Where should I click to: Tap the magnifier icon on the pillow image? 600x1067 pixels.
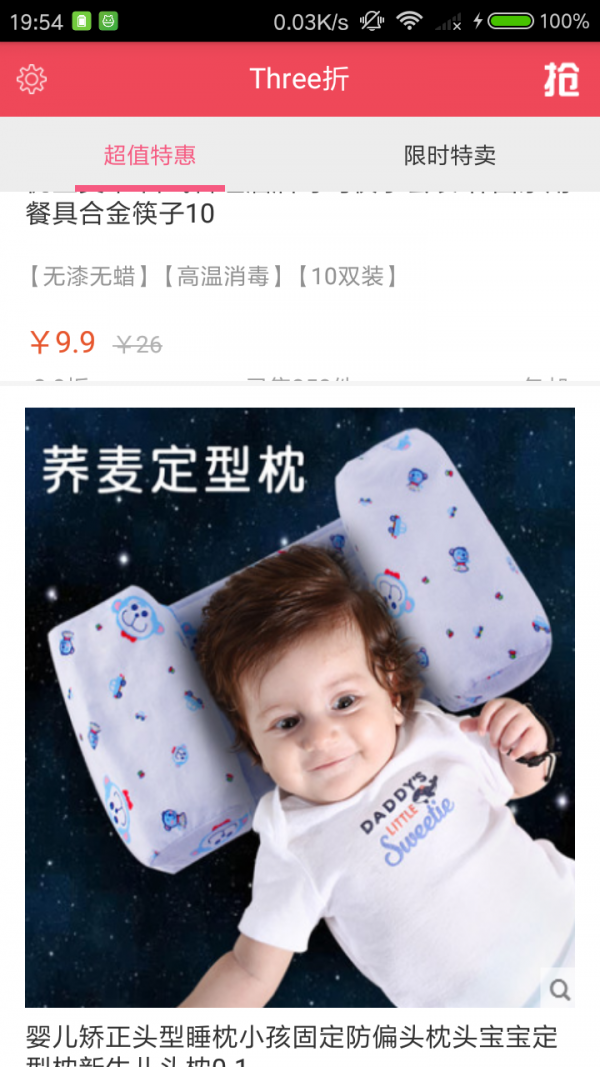(x=559, y=989)
